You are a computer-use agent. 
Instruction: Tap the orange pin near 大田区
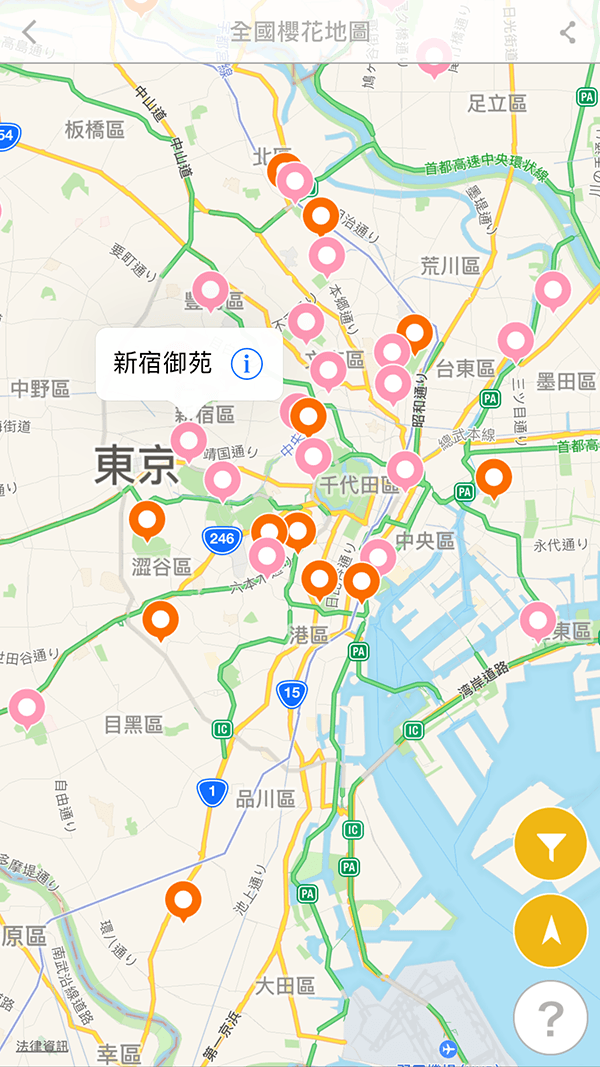pyautogui.click(x=182, y=899)
